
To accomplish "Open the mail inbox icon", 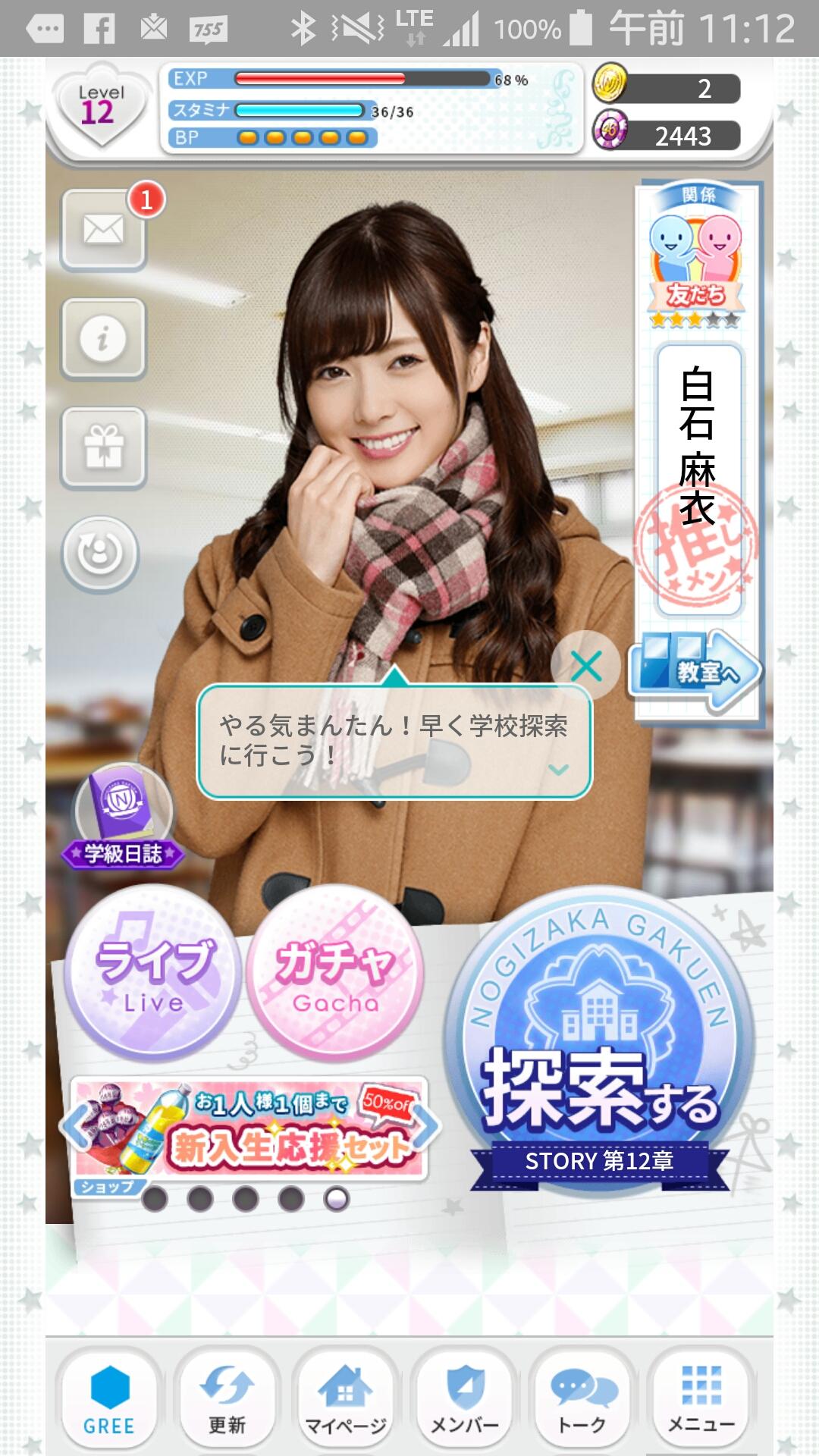I will pyautogui.click(x=103, y=230).
